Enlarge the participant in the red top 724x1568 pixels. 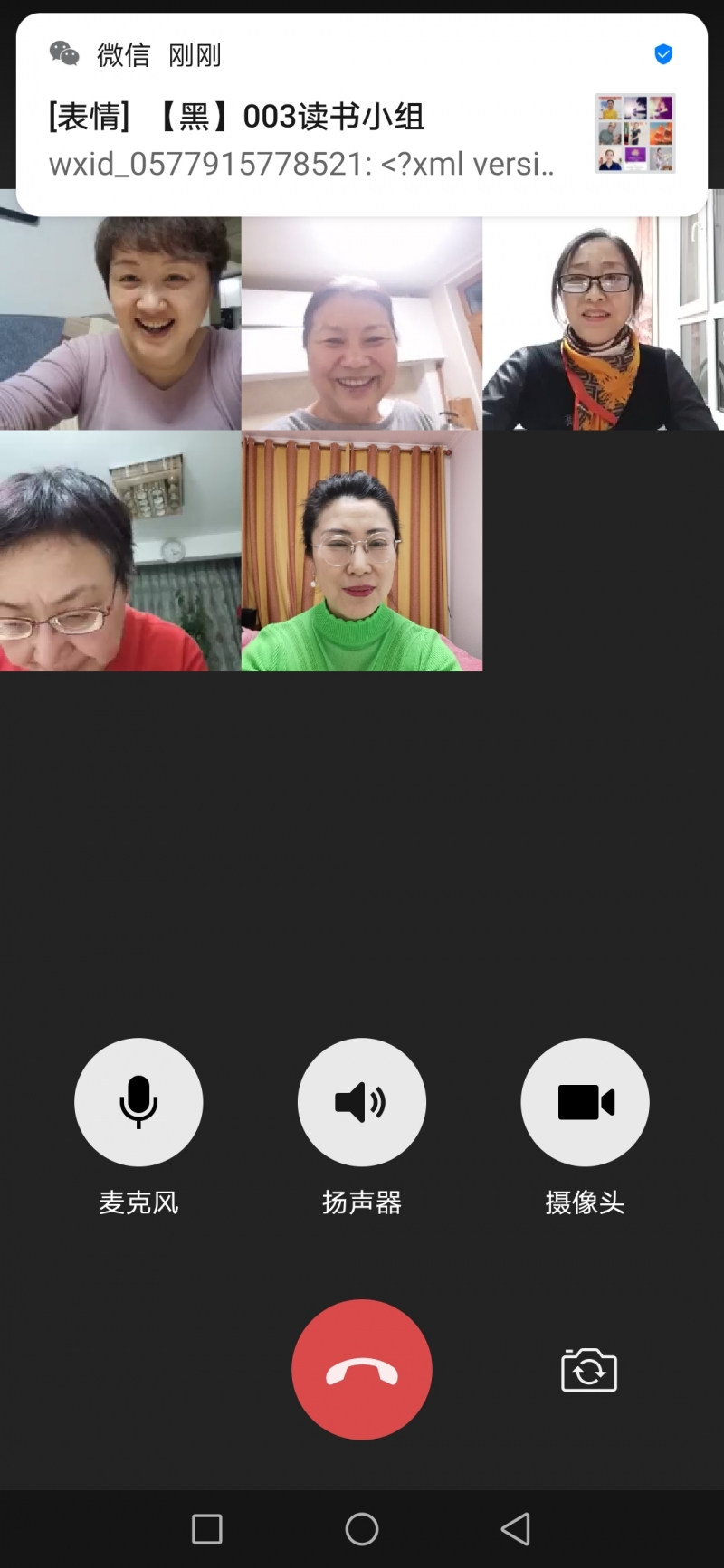click(x=120, y=550)
